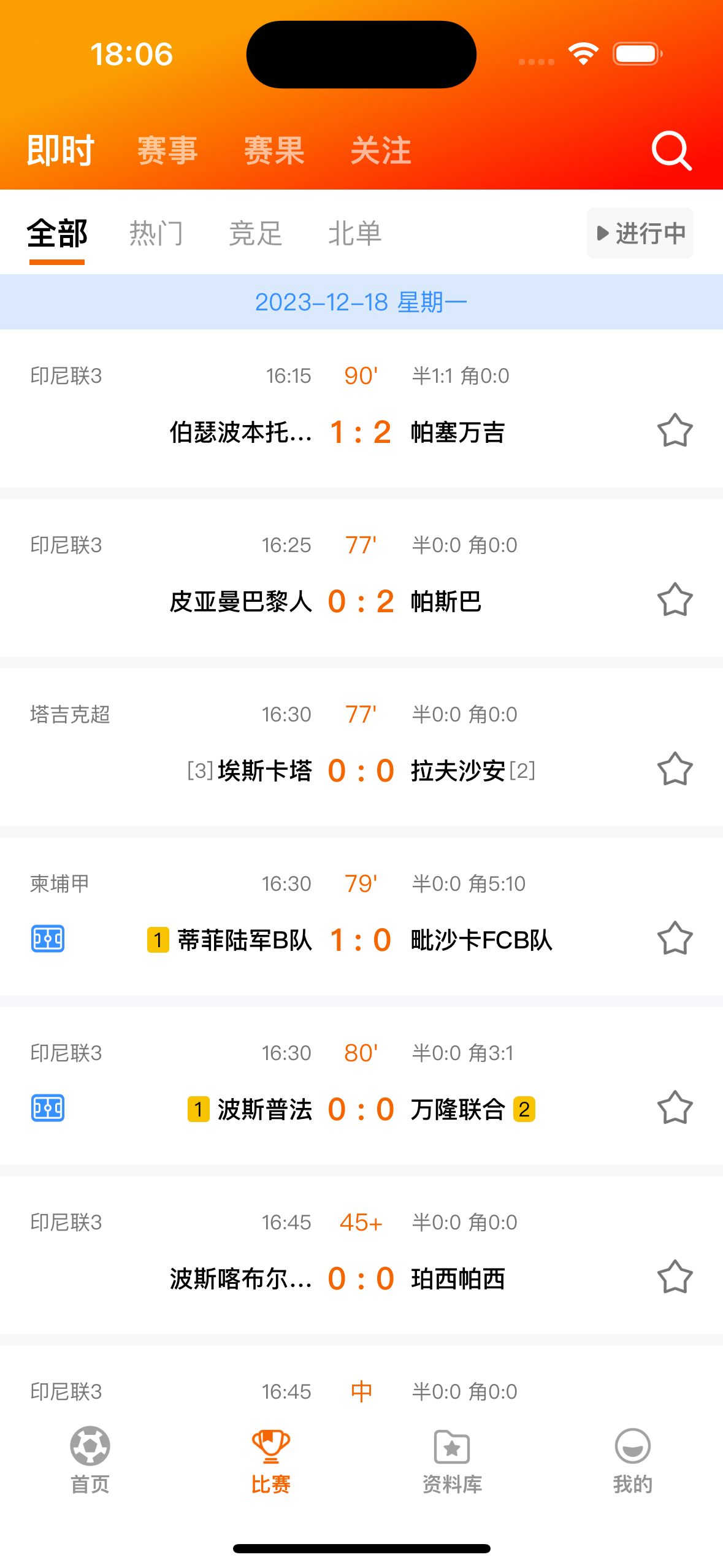Select the 竞足 filter tab
723x1568 pixels.
256,234
